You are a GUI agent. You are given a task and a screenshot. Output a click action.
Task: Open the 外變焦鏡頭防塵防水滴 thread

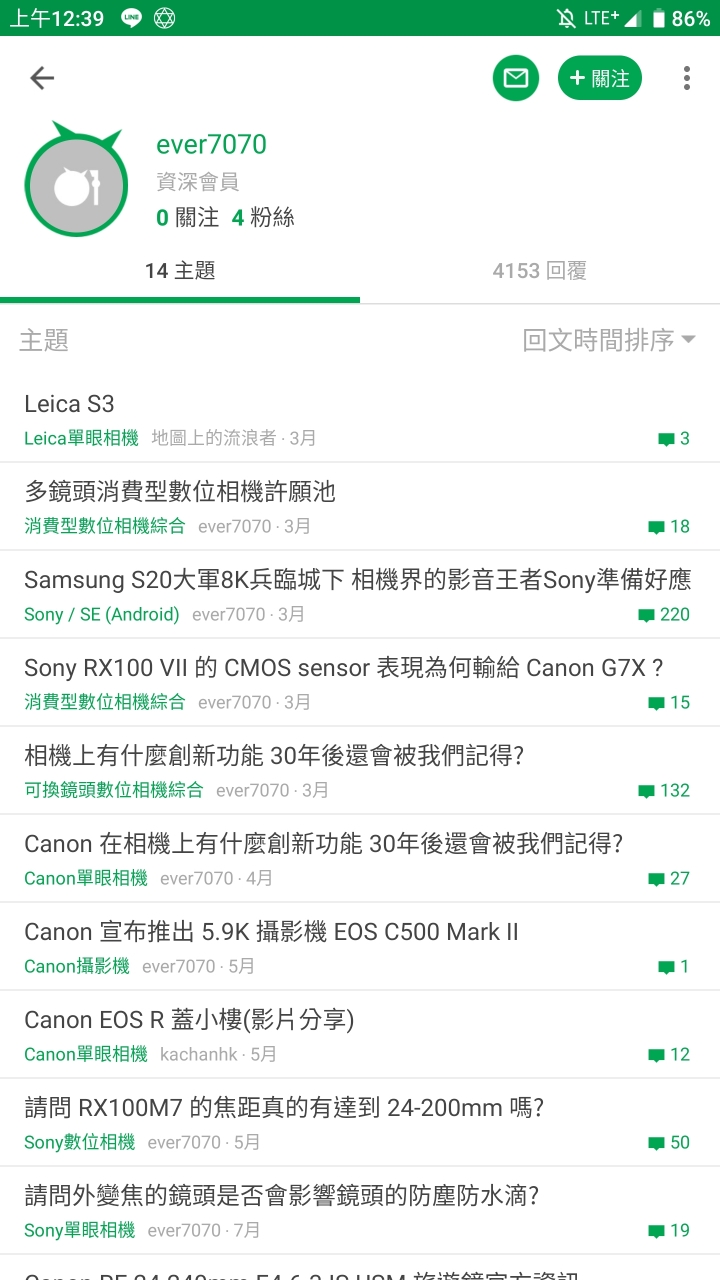coord(360,1211)
